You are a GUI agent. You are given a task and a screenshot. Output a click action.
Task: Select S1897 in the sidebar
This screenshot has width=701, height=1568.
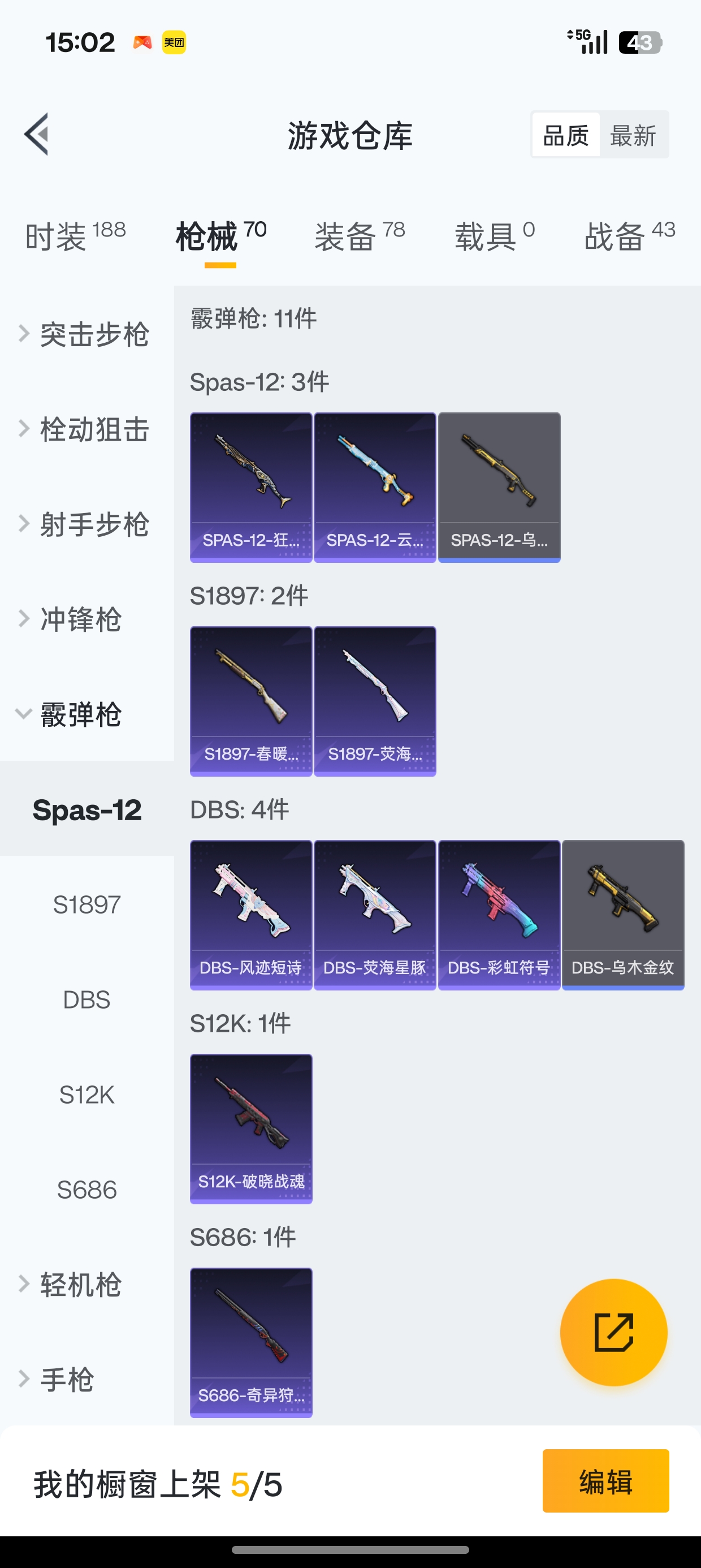(87, 904)
